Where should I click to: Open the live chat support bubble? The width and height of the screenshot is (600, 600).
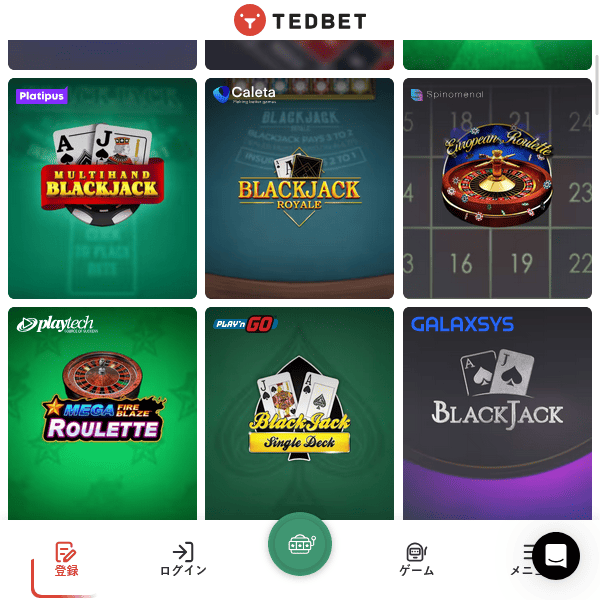click(556, 556)
